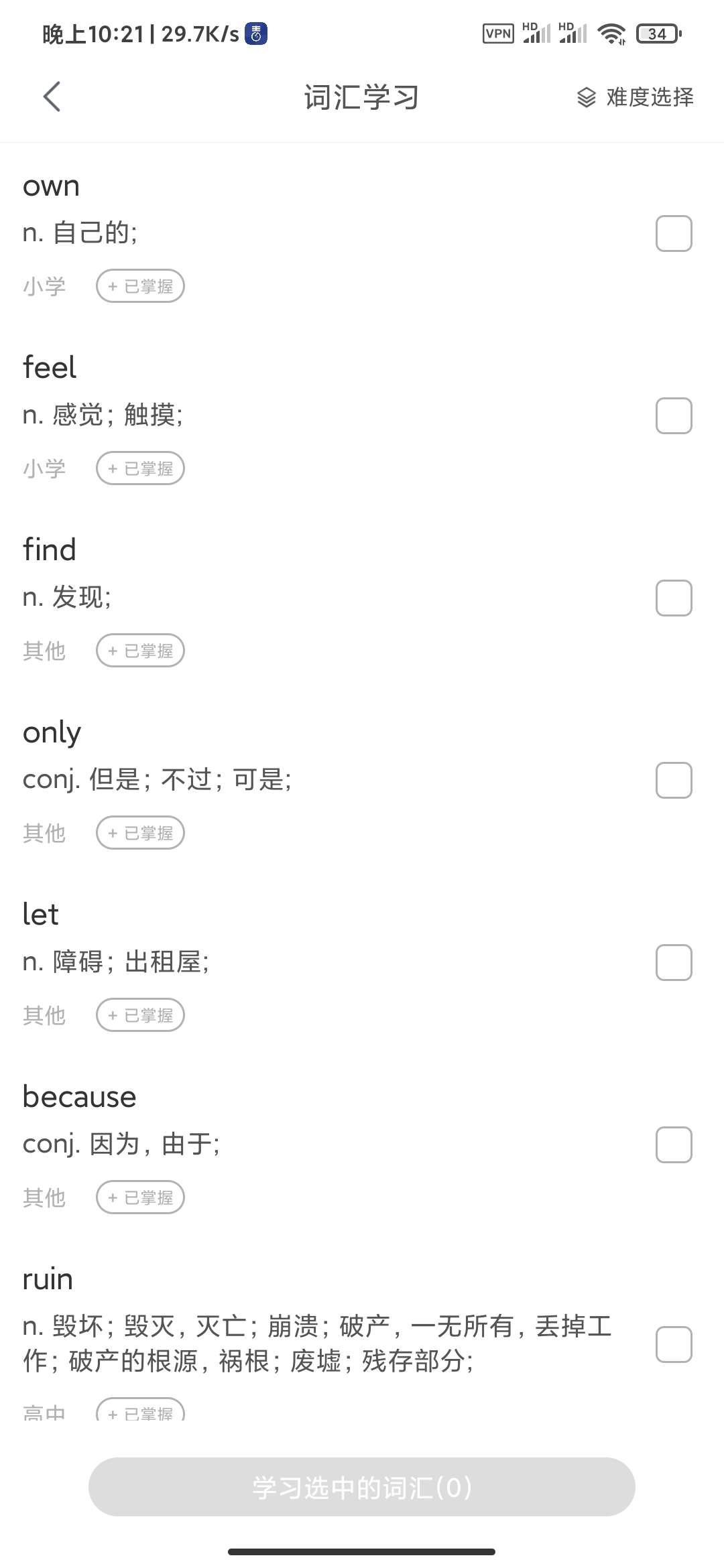Image resolution: width=724 pixels, height=1568 pixels.
Task: Mark the word "find" as 已掌握
Action: 140,651
